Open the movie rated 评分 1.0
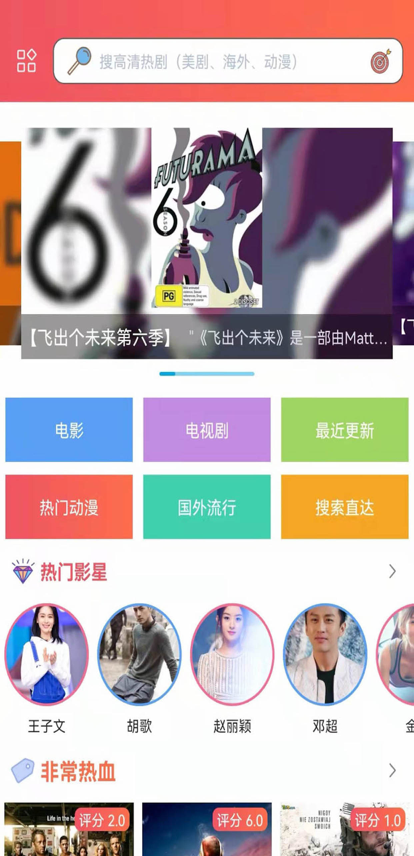This screenshot has width=414, height=856. click(x=345, y=829)
